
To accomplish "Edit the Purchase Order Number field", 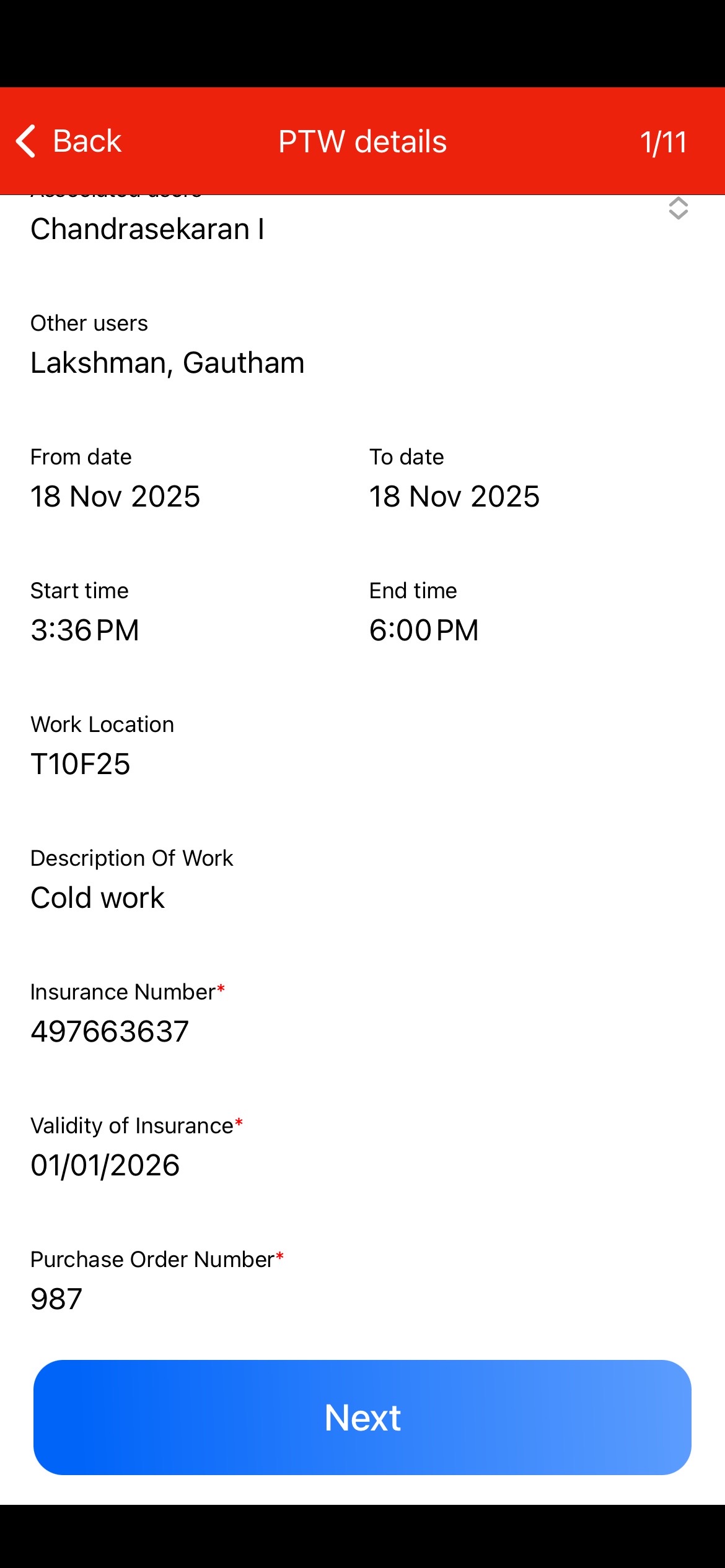I will click(56, 1299).
